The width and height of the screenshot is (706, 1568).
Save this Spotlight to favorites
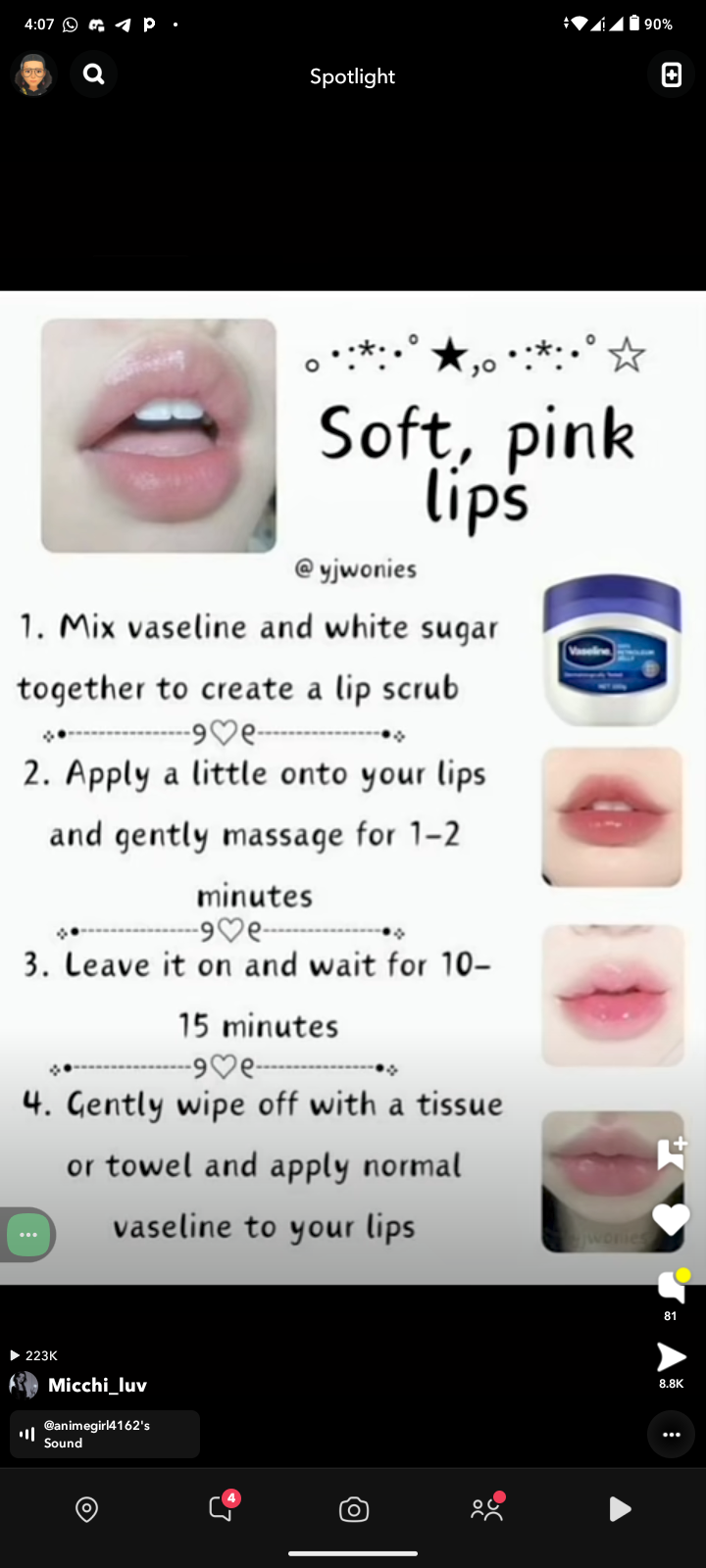click(672, 1153)
